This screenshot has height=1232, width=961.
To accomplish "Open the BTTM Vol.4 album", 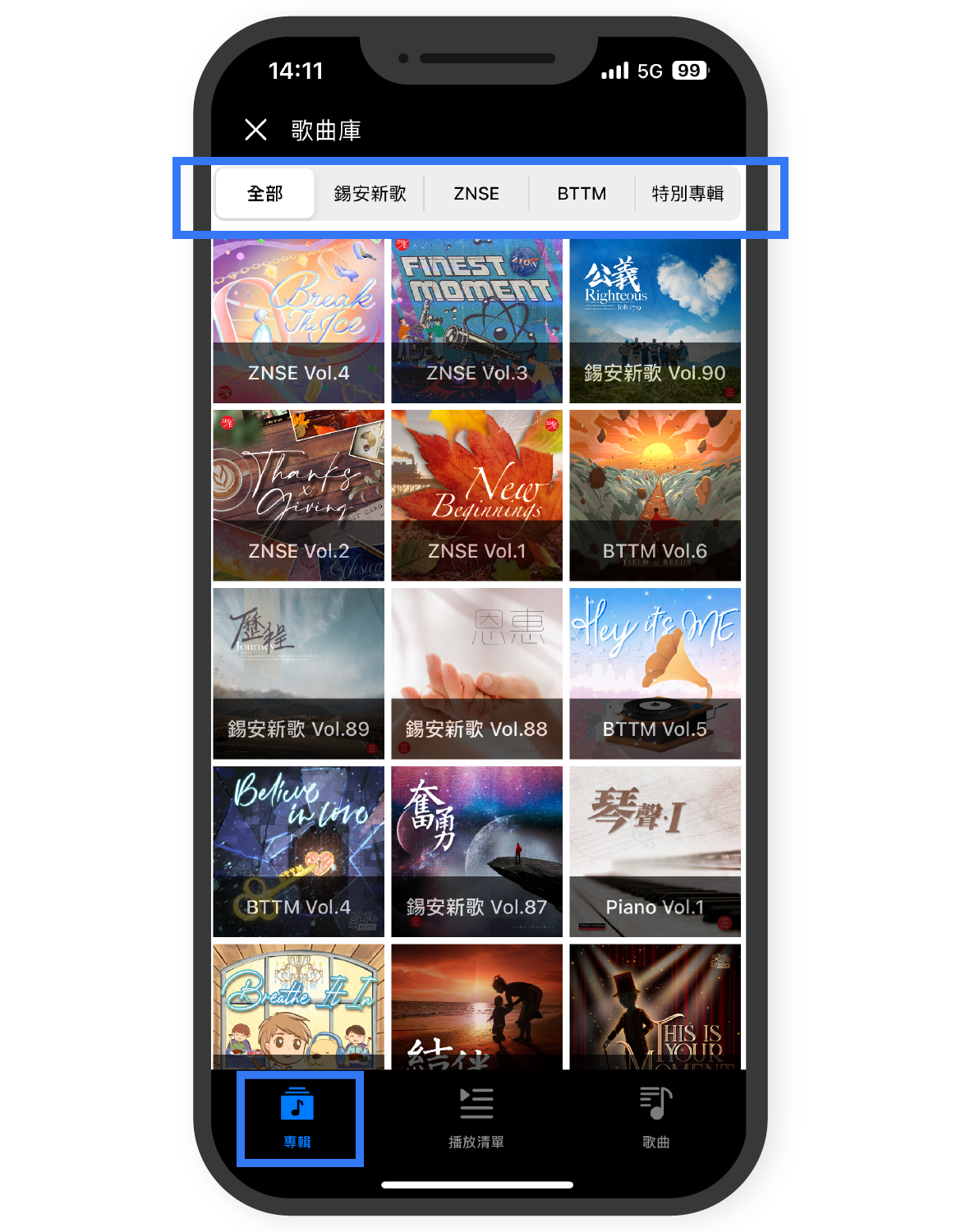I will coord(298,852).
